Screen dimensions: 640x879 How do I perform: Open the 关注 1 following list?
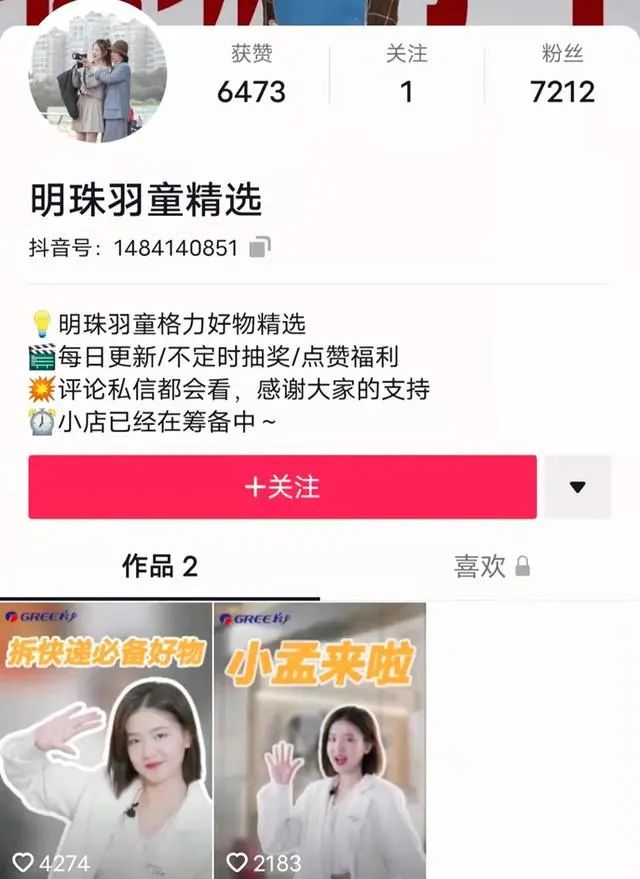pos(406,76)
